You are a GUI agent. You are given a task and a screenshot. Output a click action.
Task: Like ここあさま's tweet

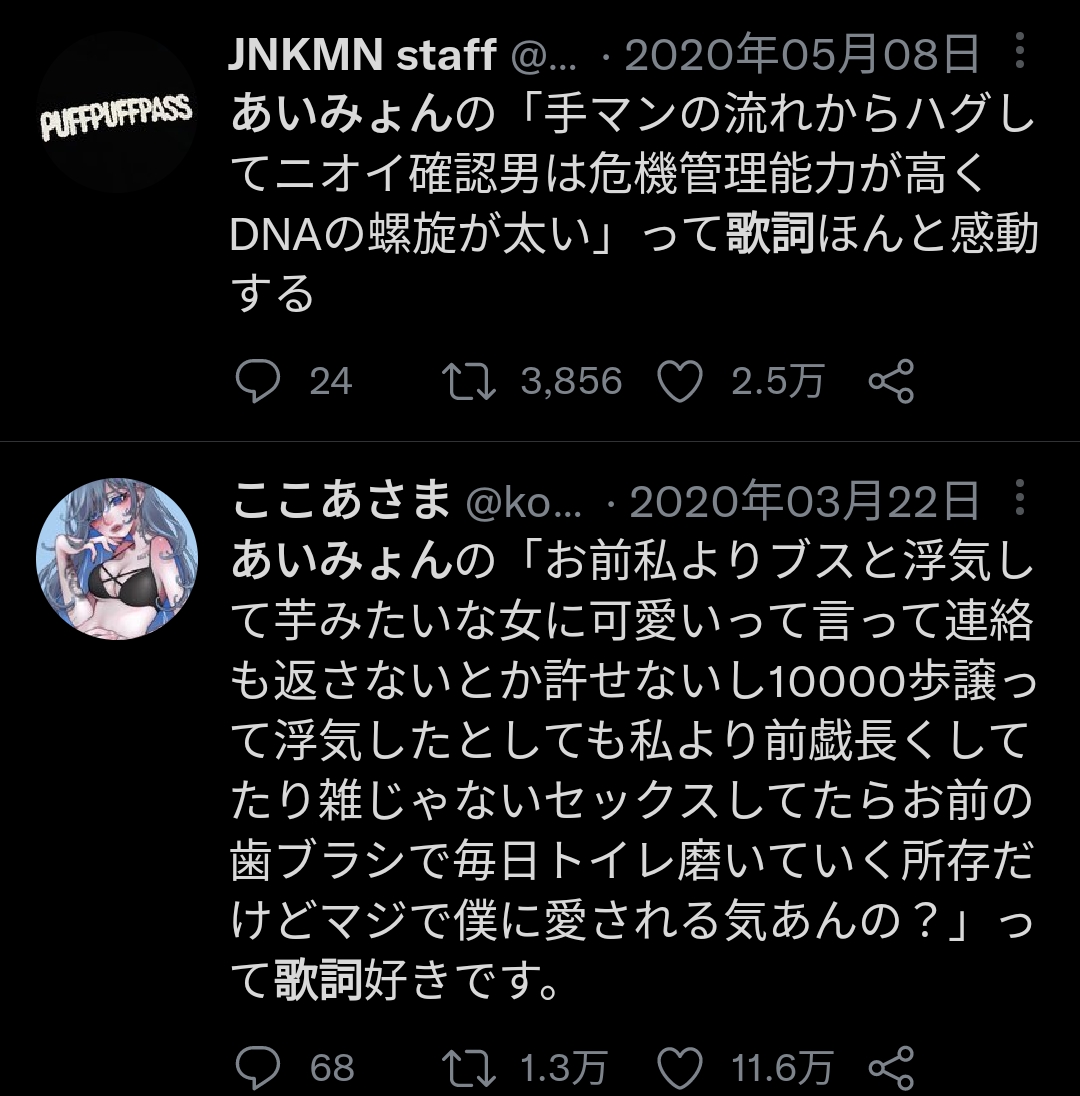point(681,1068)
